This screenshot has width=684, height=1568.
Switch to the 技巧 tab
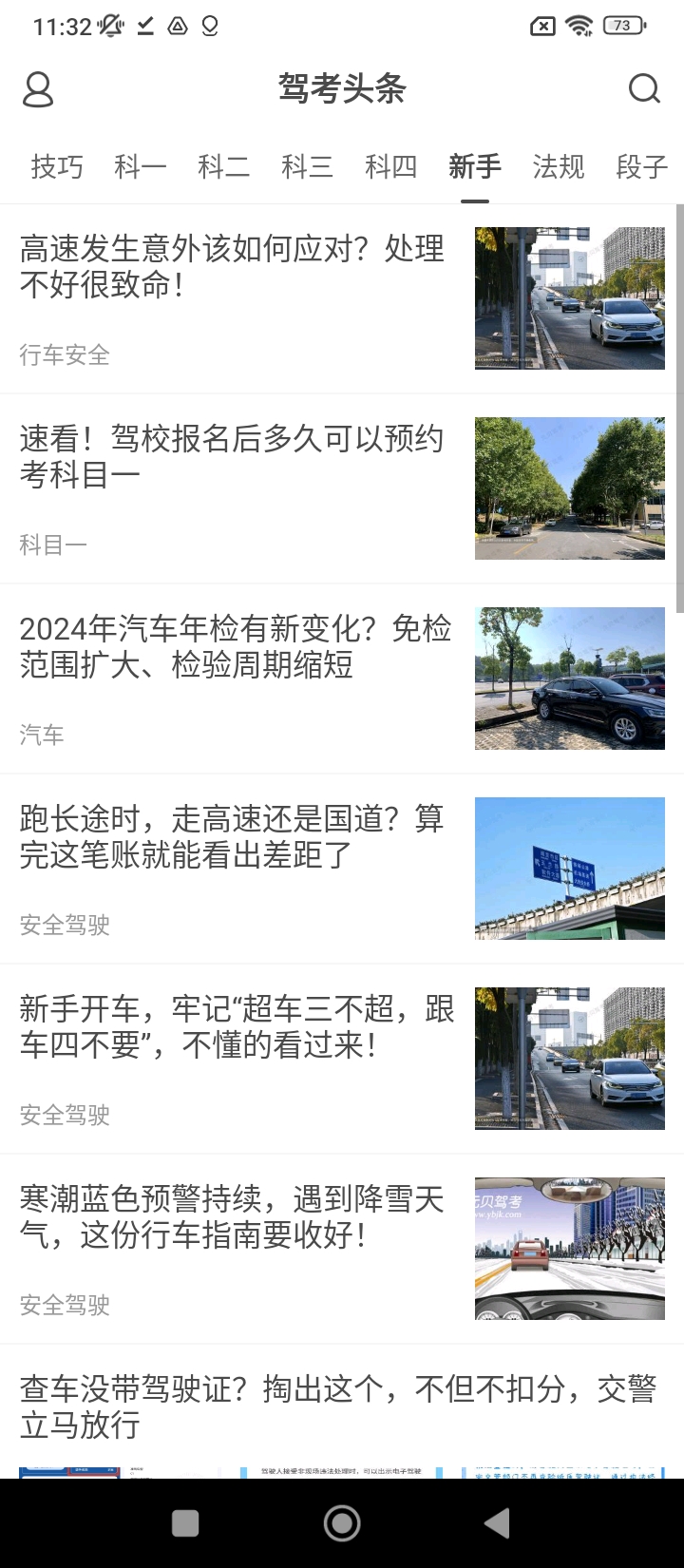pyautogui.click(x=57, y=167)
